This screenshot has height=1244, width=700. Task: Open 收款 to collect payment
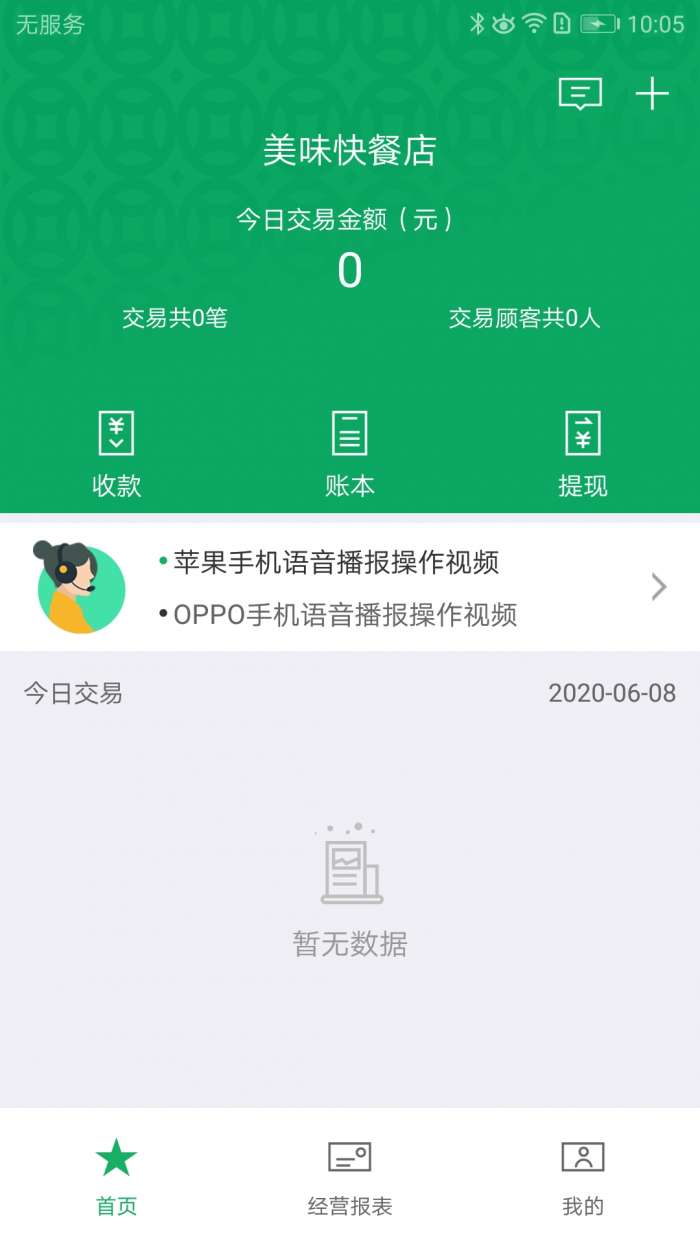coord(117,454)
